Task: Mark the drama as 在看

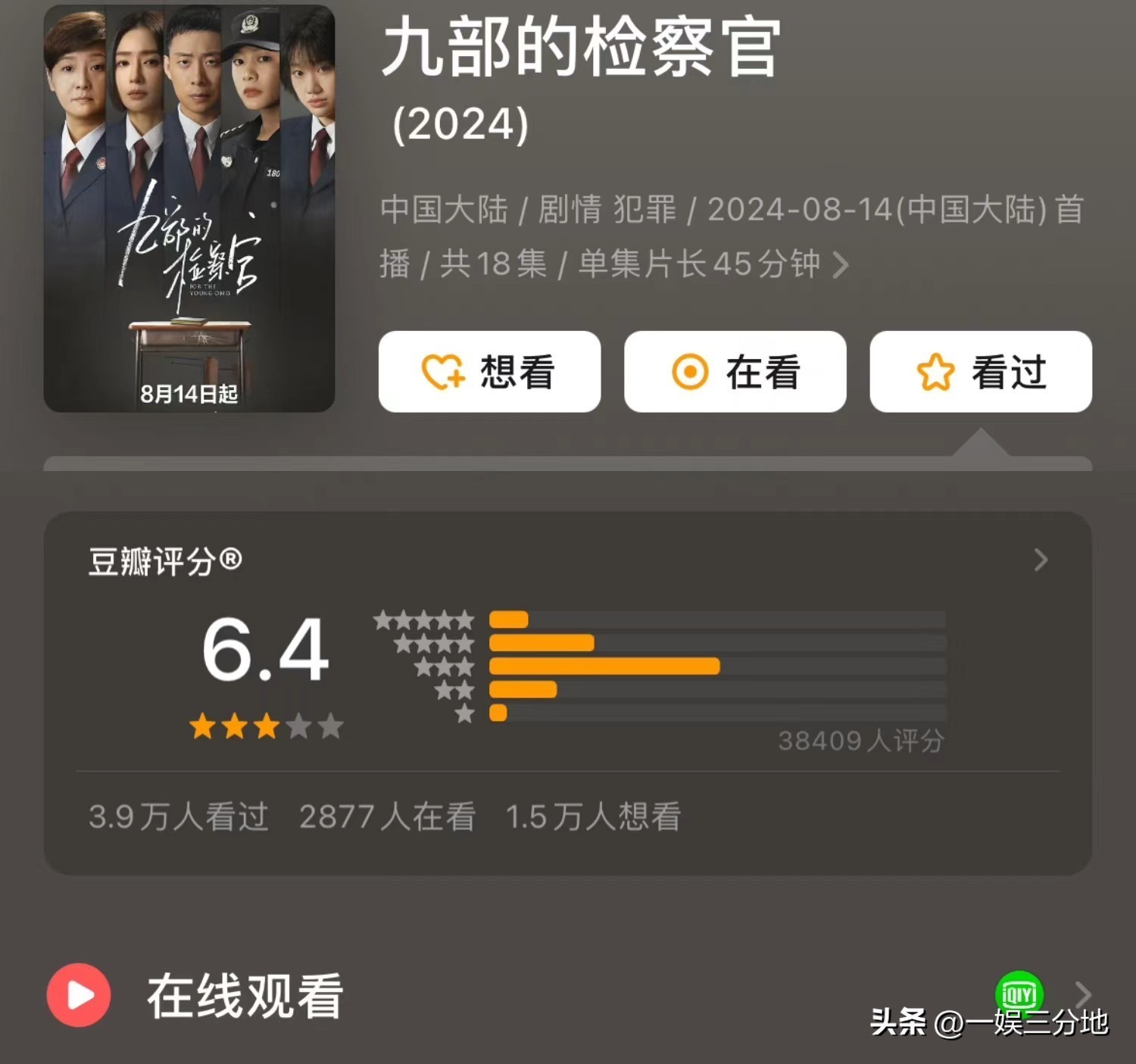Action: click(735, 372)
